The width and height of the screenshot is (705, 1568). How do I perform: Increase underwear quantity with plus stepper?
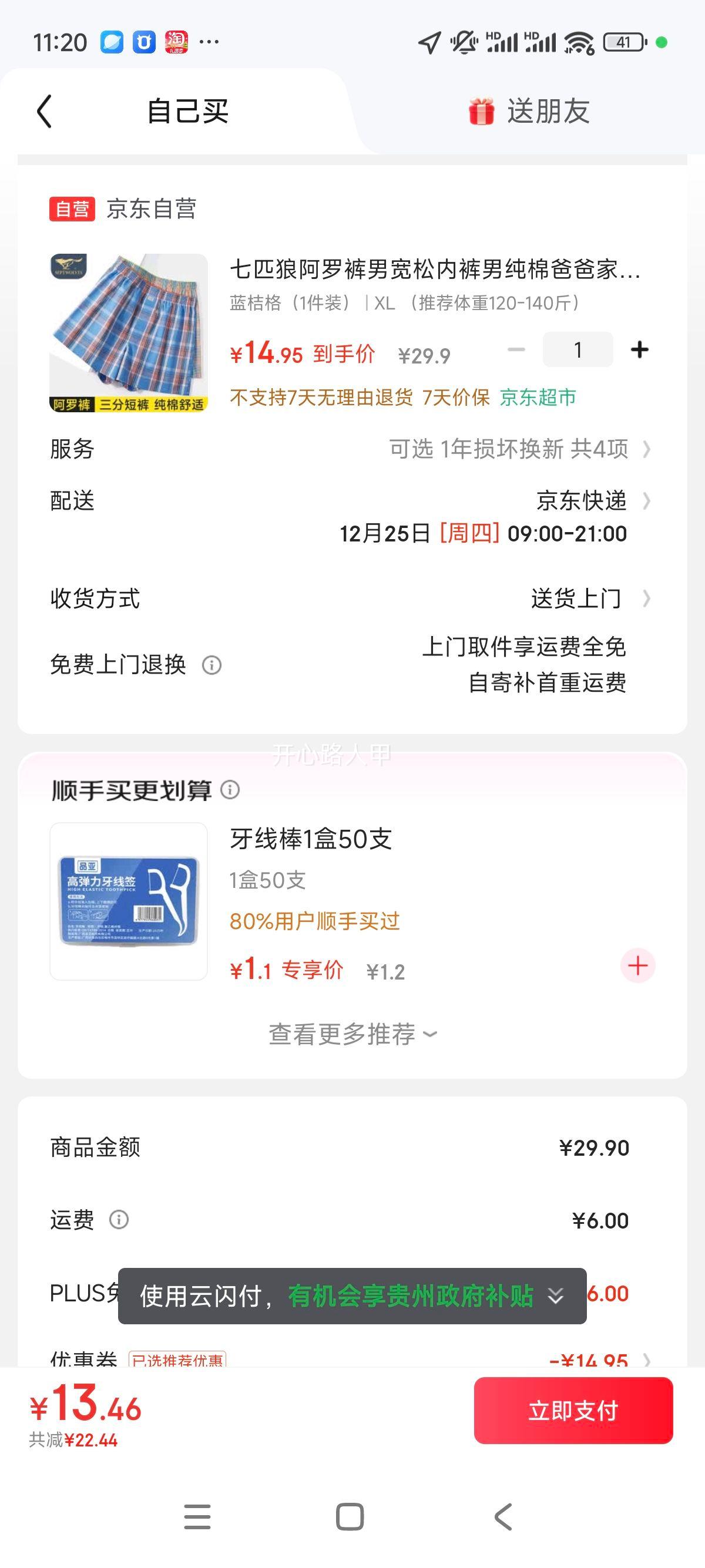pyautogui.click(x=639, y=349)
